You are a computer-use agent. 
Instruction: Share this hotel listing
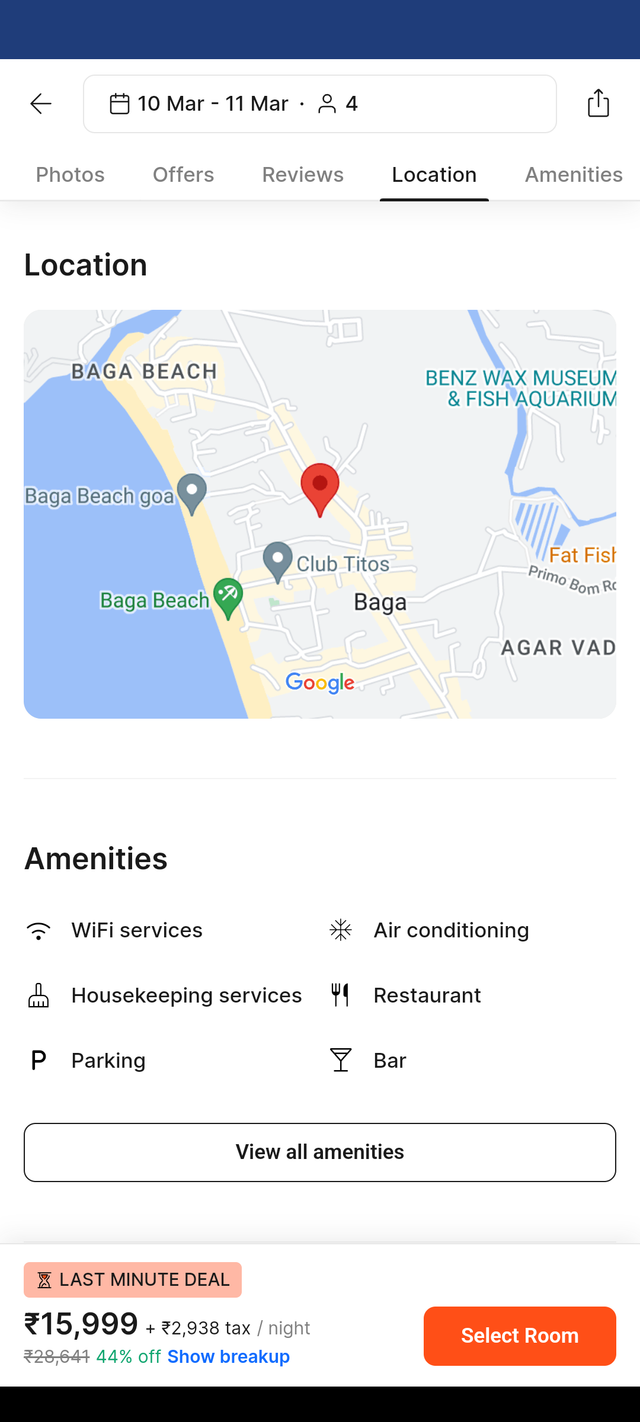[598, 103]
